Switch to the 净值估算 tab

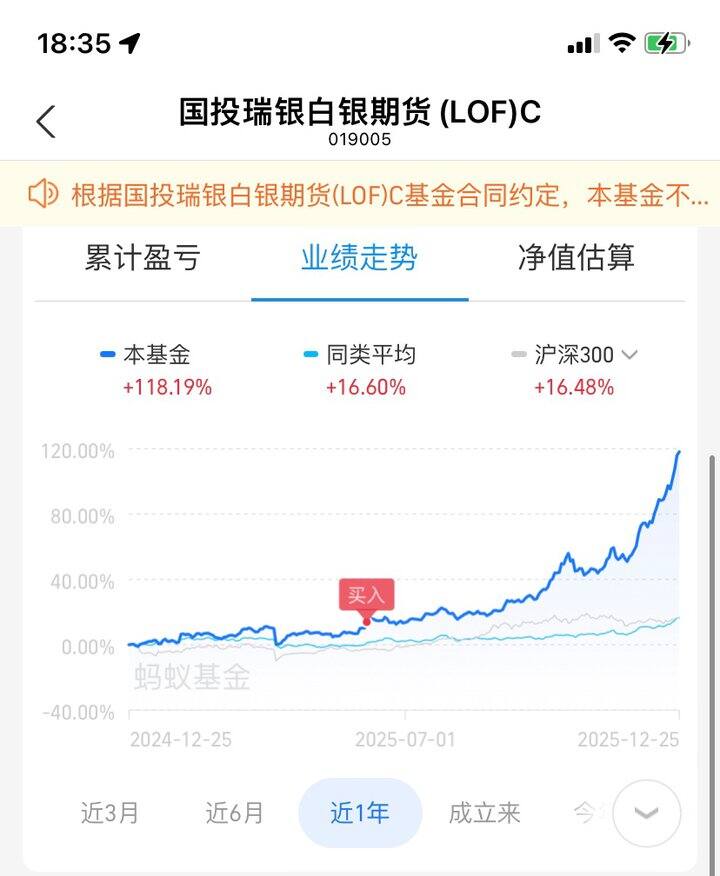(x=575, y=258)
